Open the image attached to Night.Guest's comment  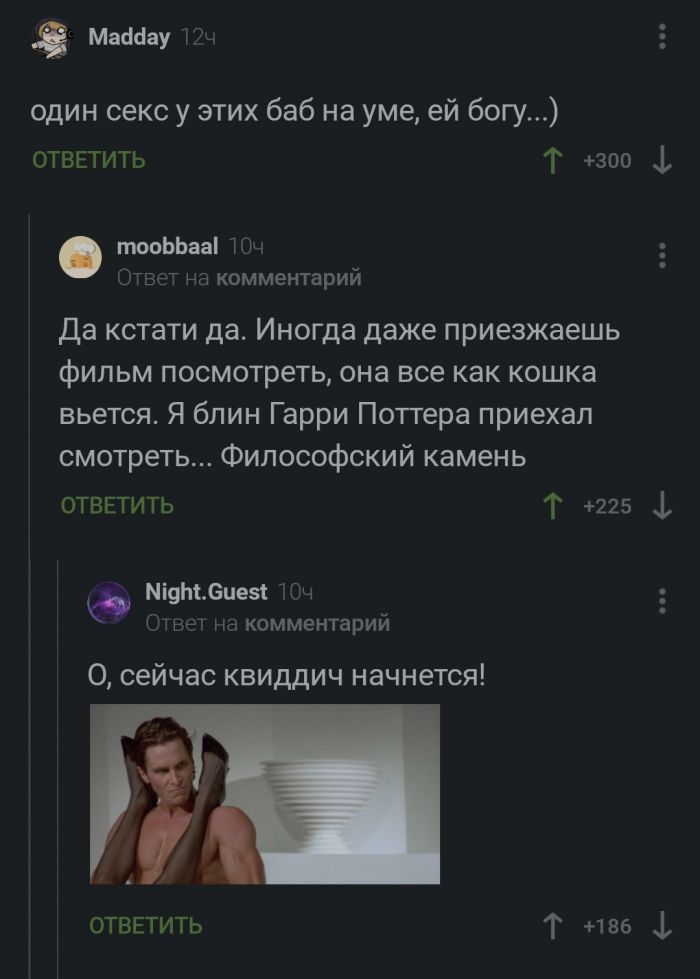click(265, 794)
